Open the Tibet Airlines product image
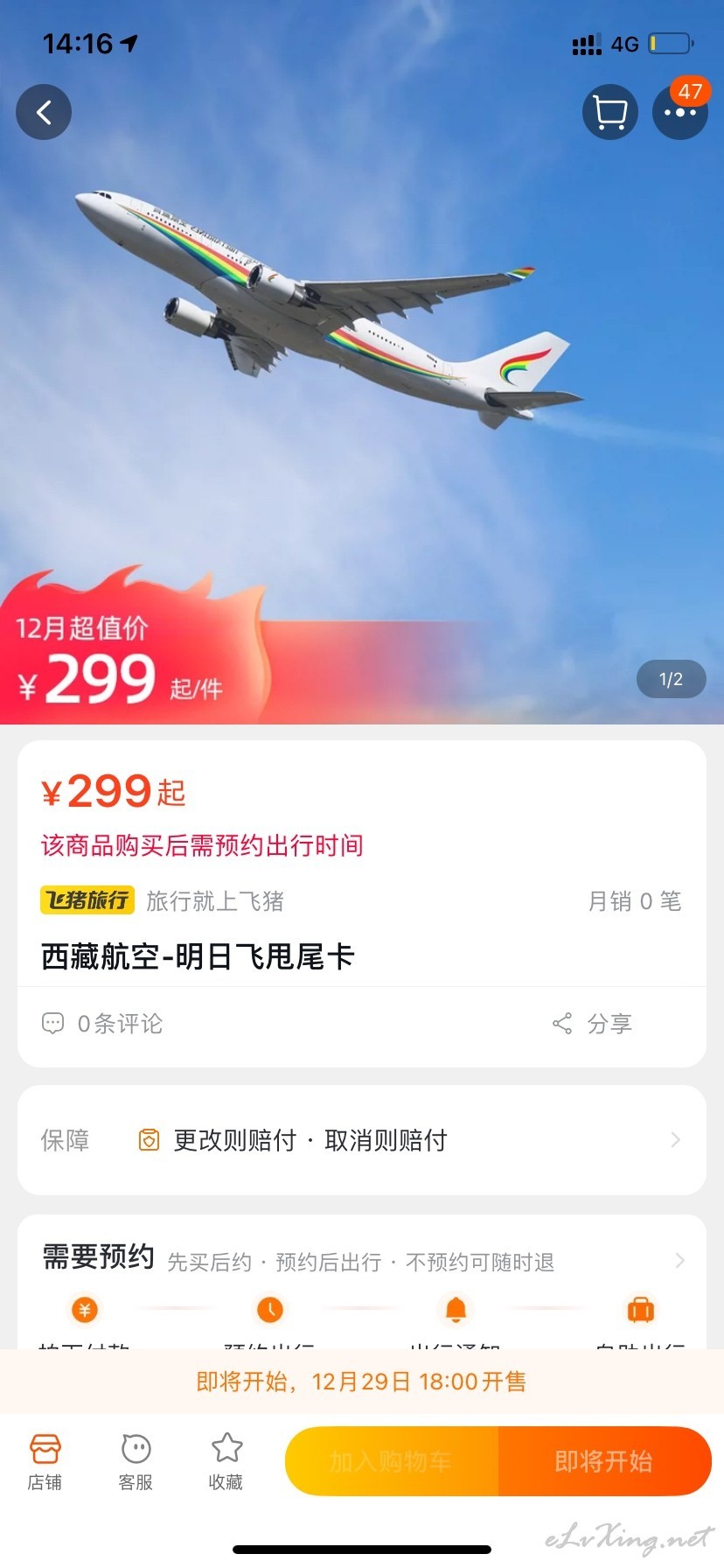Image resolution: width=724 pixels, height=1568 pixels. pos(362,362)
